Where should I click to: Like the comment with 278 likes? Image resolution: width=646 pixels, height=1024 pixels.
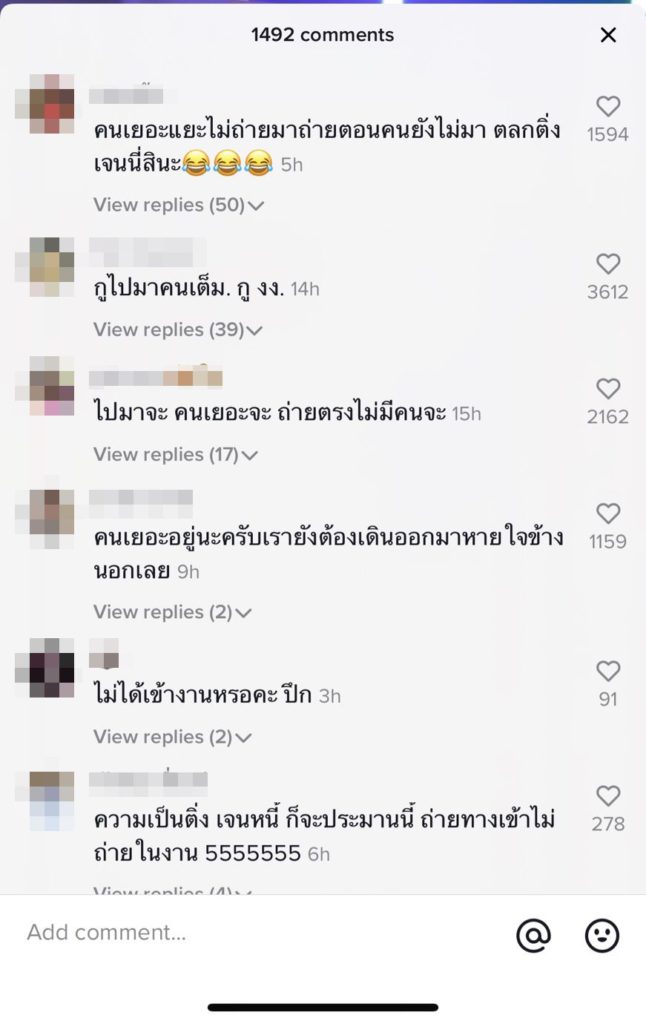pos(608,796)
